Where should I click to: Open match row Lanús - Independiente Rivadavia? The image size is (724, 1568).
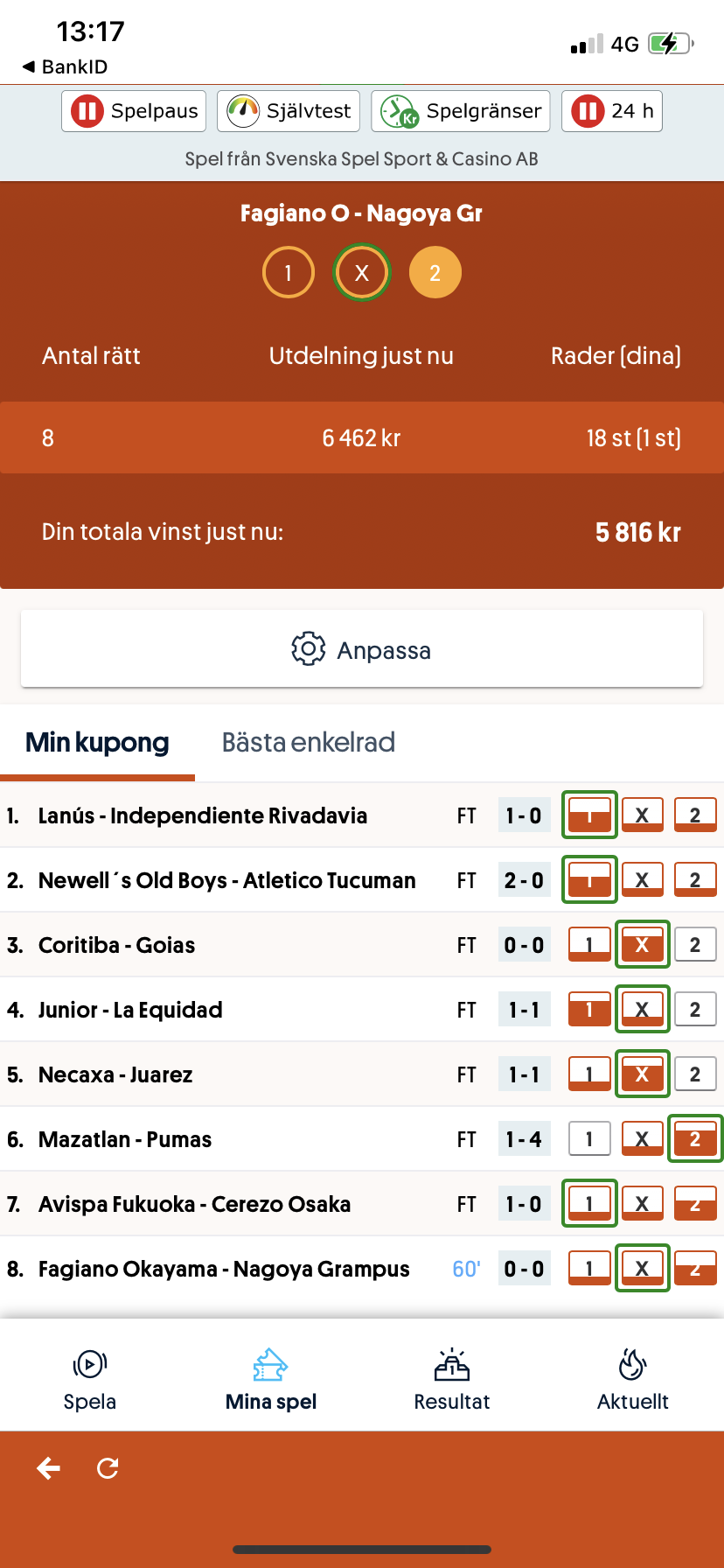[x=362, y=815]
